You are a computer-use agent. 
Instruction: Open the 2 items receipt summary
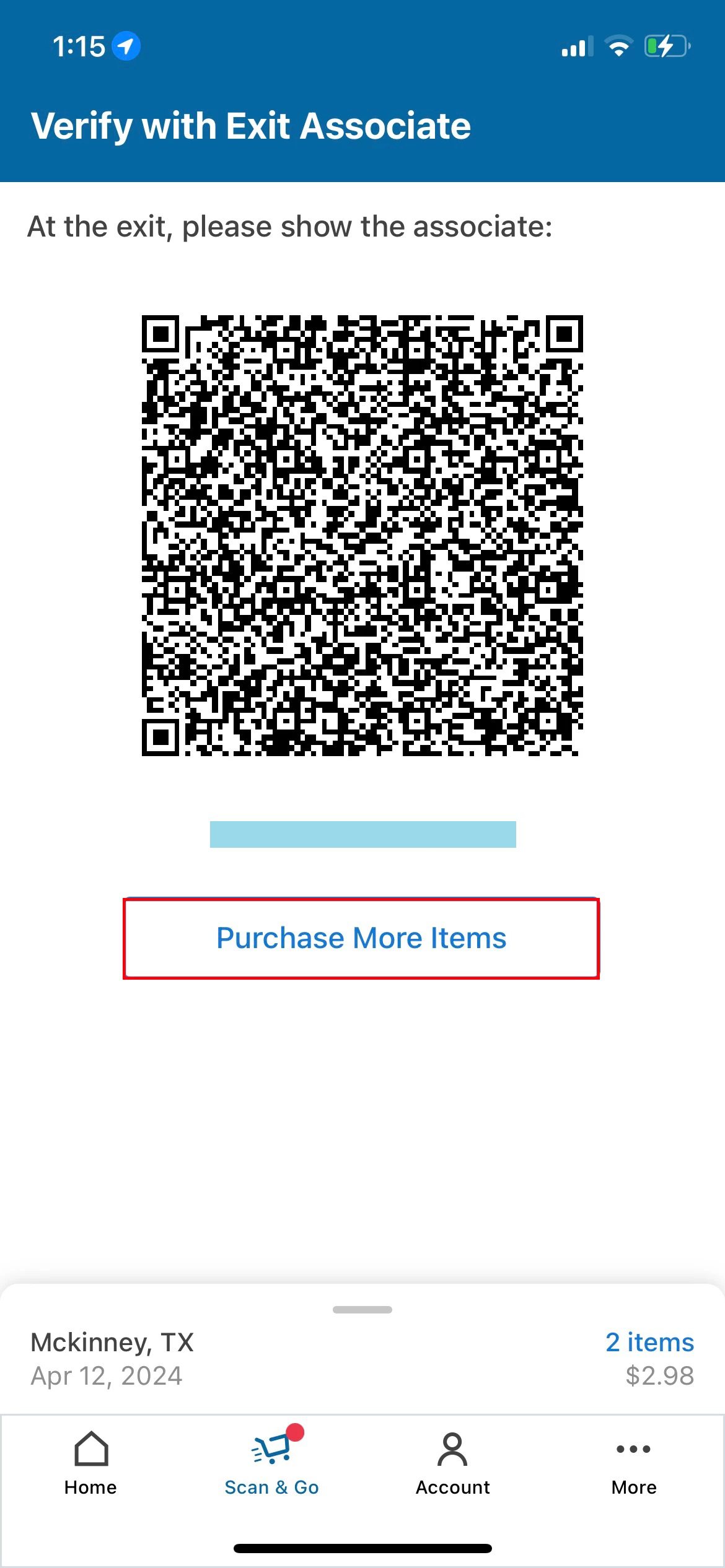click(649, 1342)
